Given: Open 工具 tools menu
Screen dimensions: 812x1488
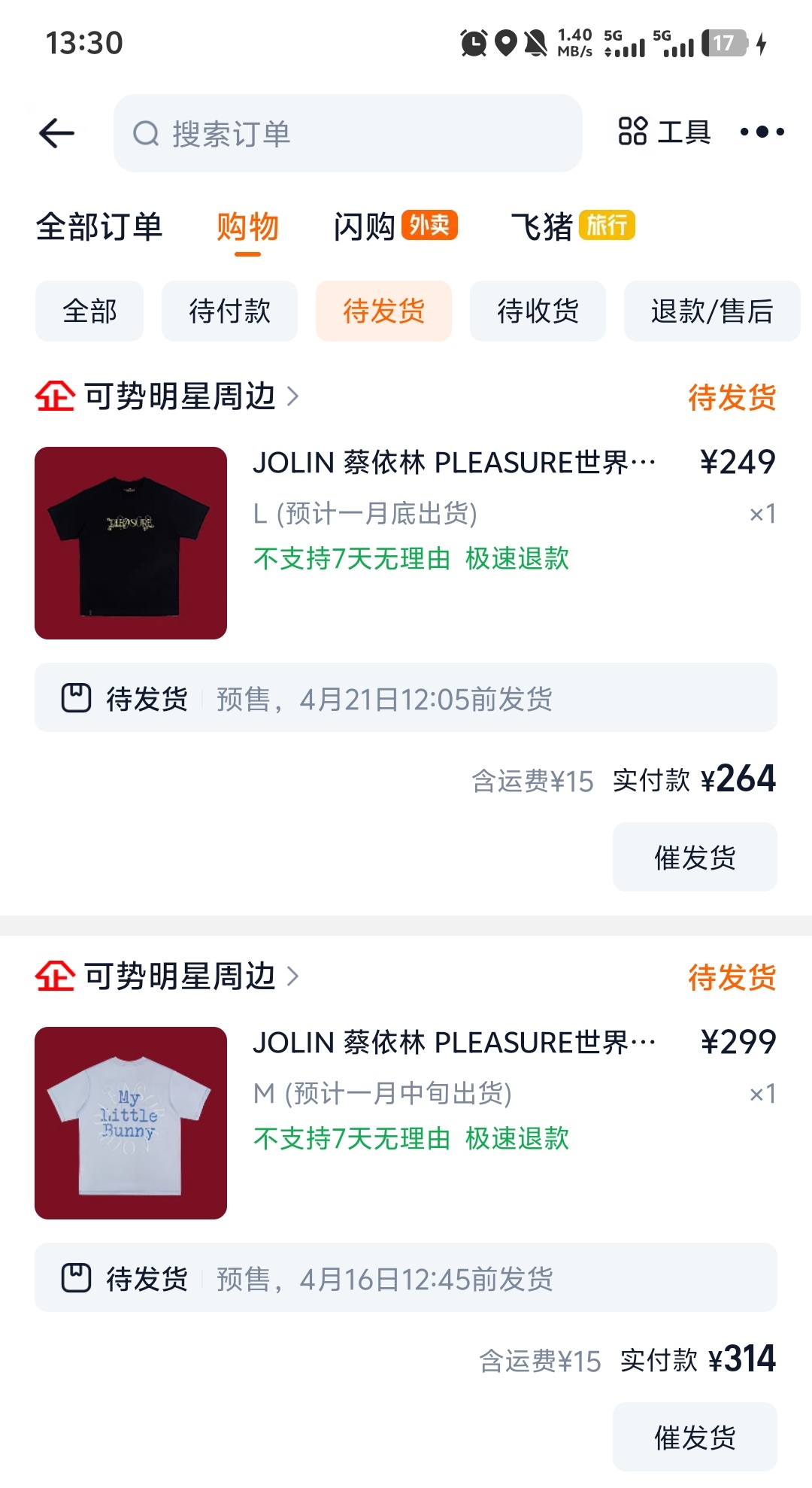Looking at the screenshot, I should tap(664, 132).
